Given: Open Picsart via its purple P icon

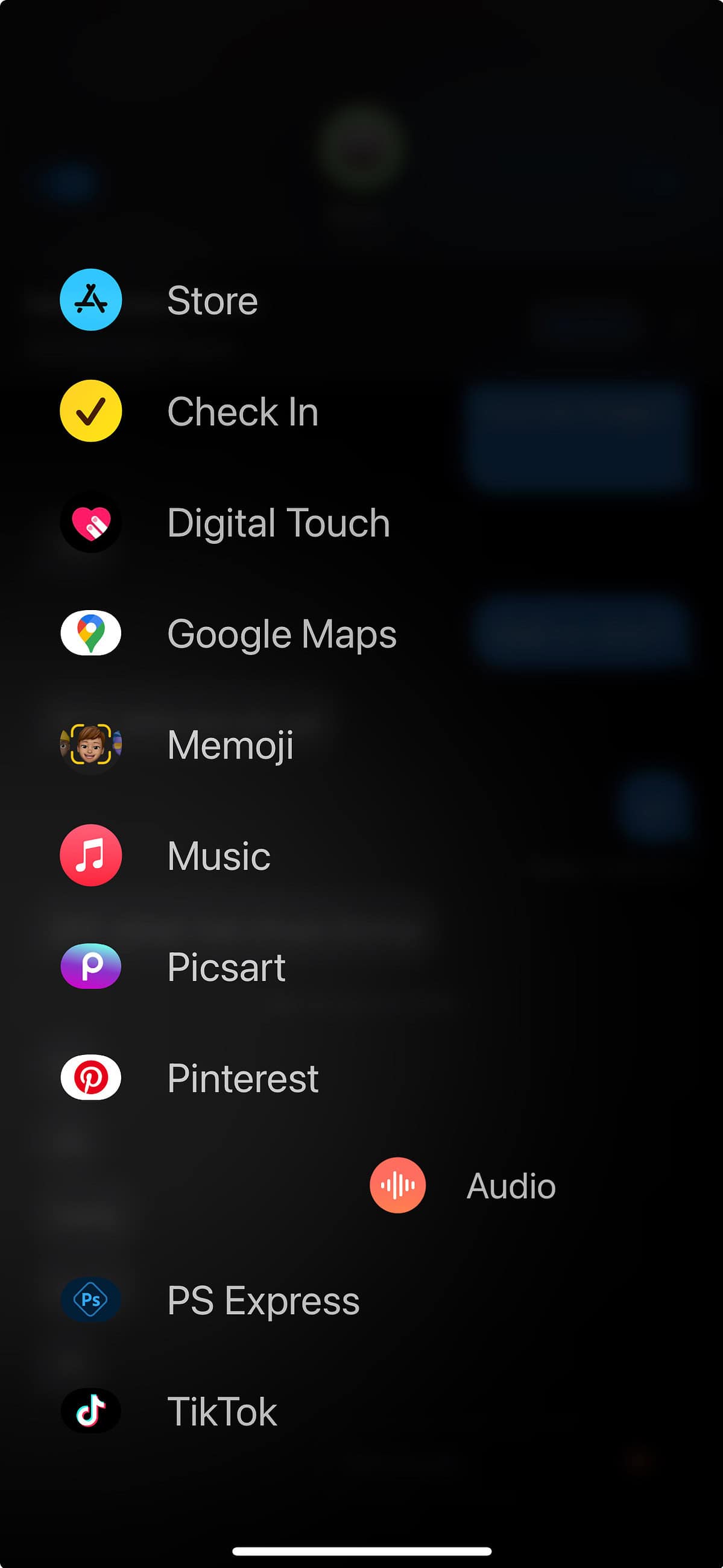Looking at the screenshot, I should [90, 966].
